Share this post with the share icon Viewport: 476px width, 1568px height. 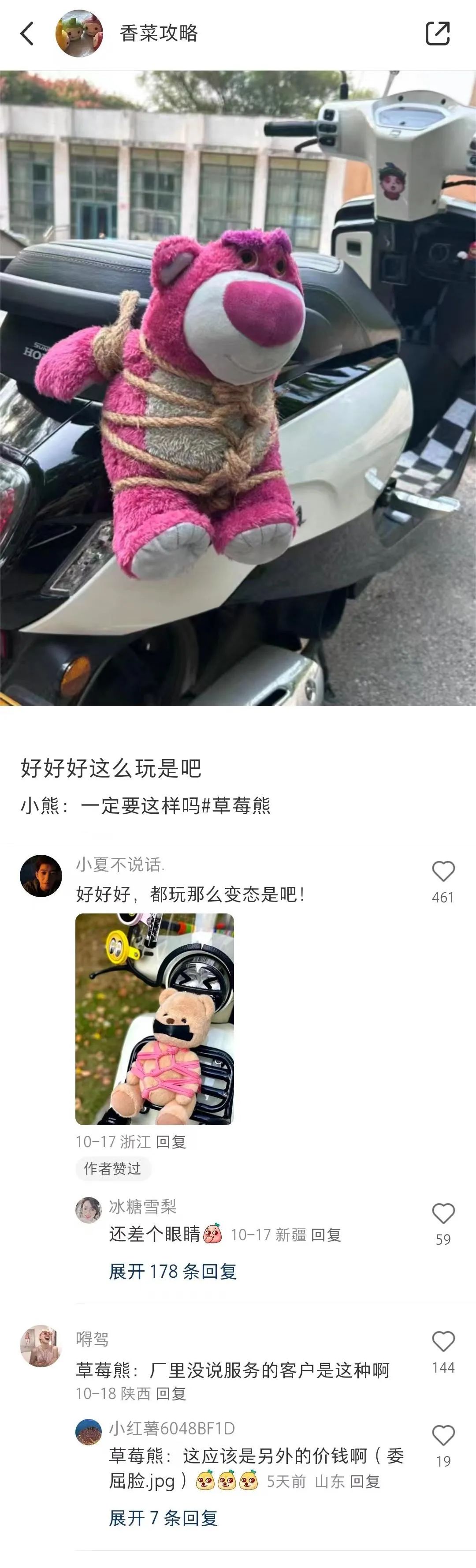pos(437,34)
